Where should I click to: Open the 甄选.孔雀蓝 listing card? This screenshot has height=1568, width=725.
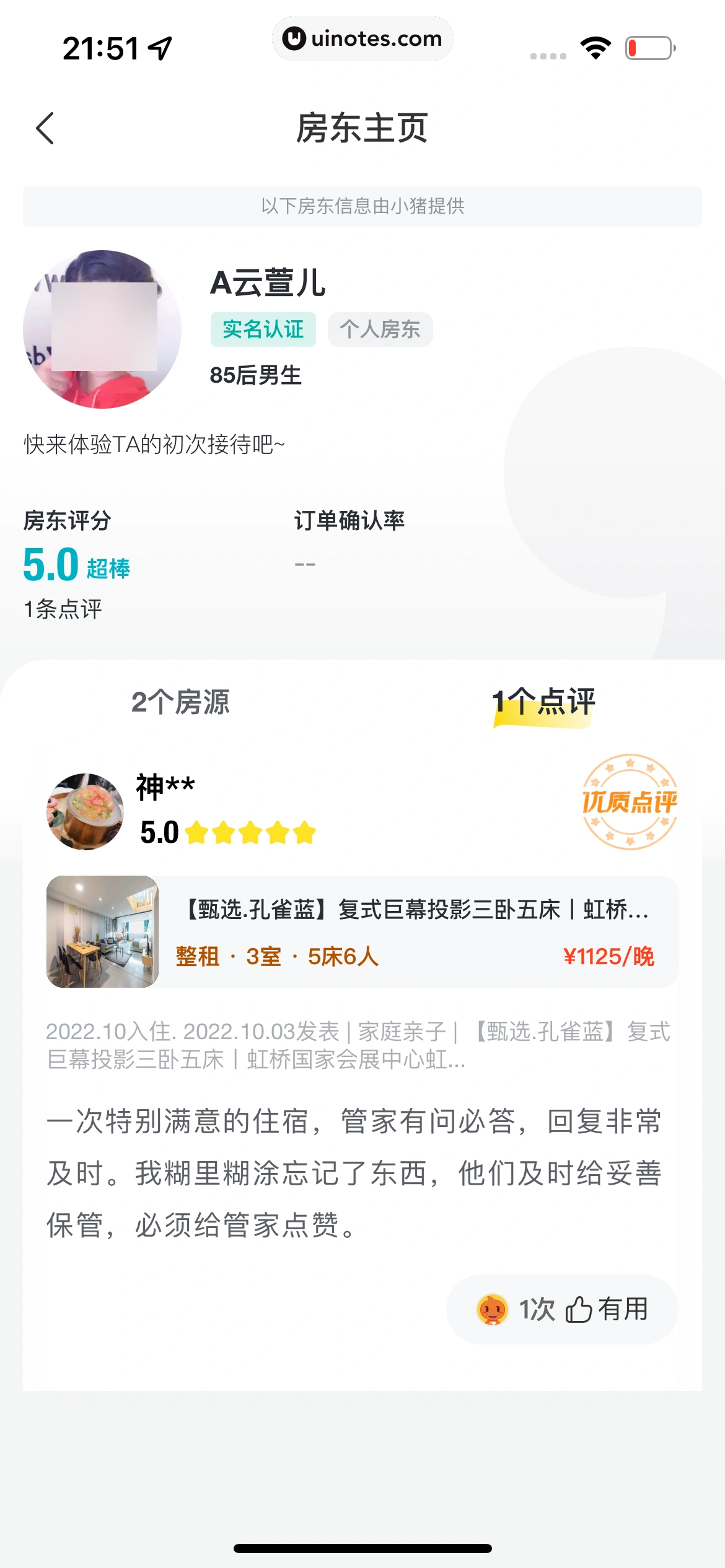(362, 931)
